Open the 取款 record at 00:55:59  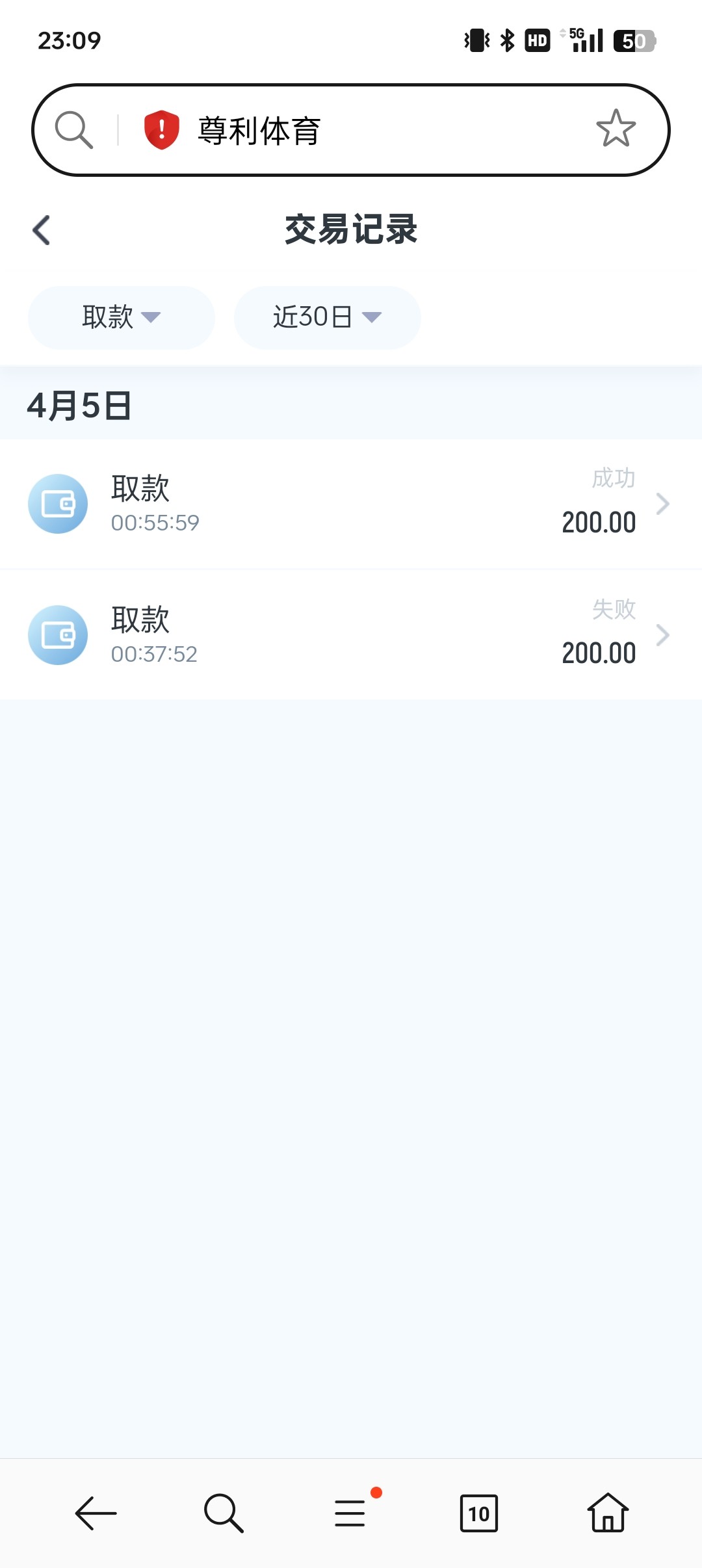351,504
